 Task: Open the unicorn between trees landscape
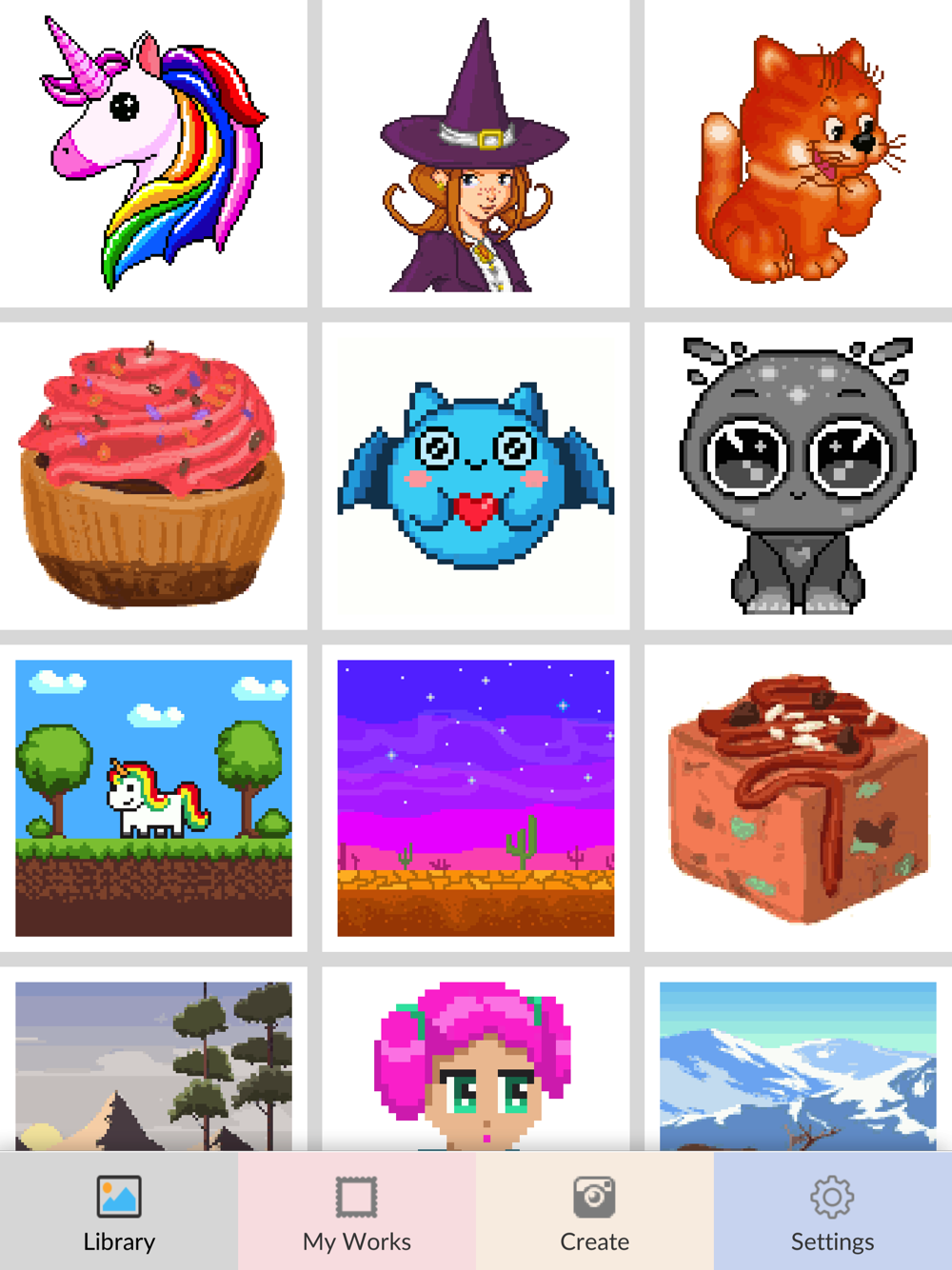(x=153, y=798)
